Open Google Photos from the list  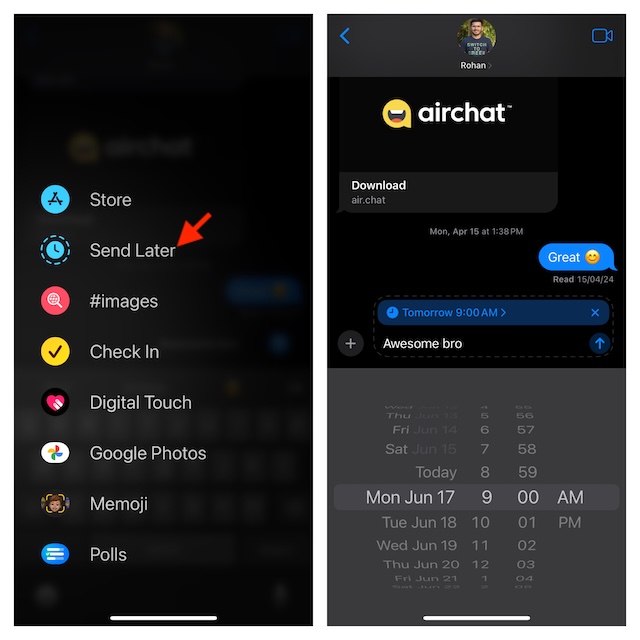(x=146, y=453)
